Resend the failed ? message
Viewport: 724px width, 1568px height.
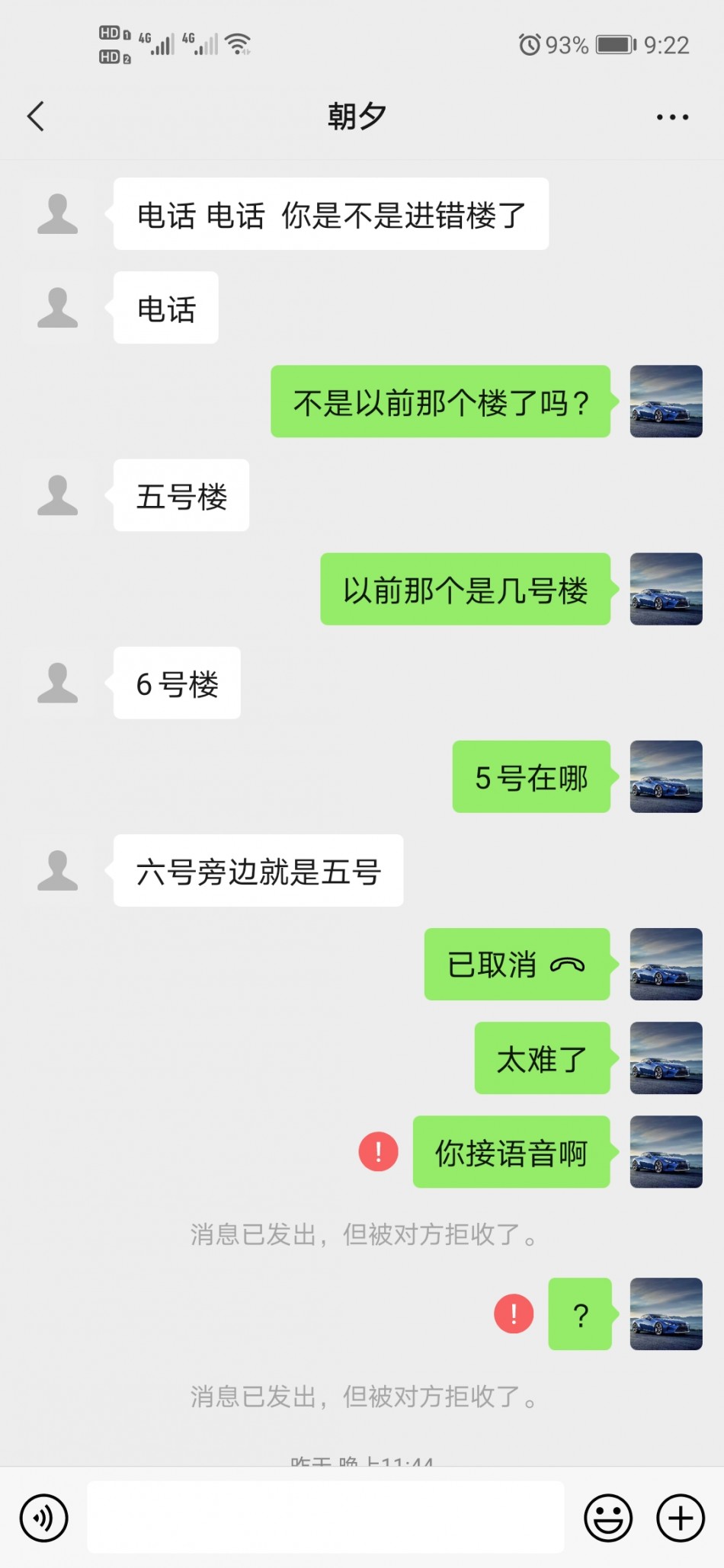(x=514, y=1314)
